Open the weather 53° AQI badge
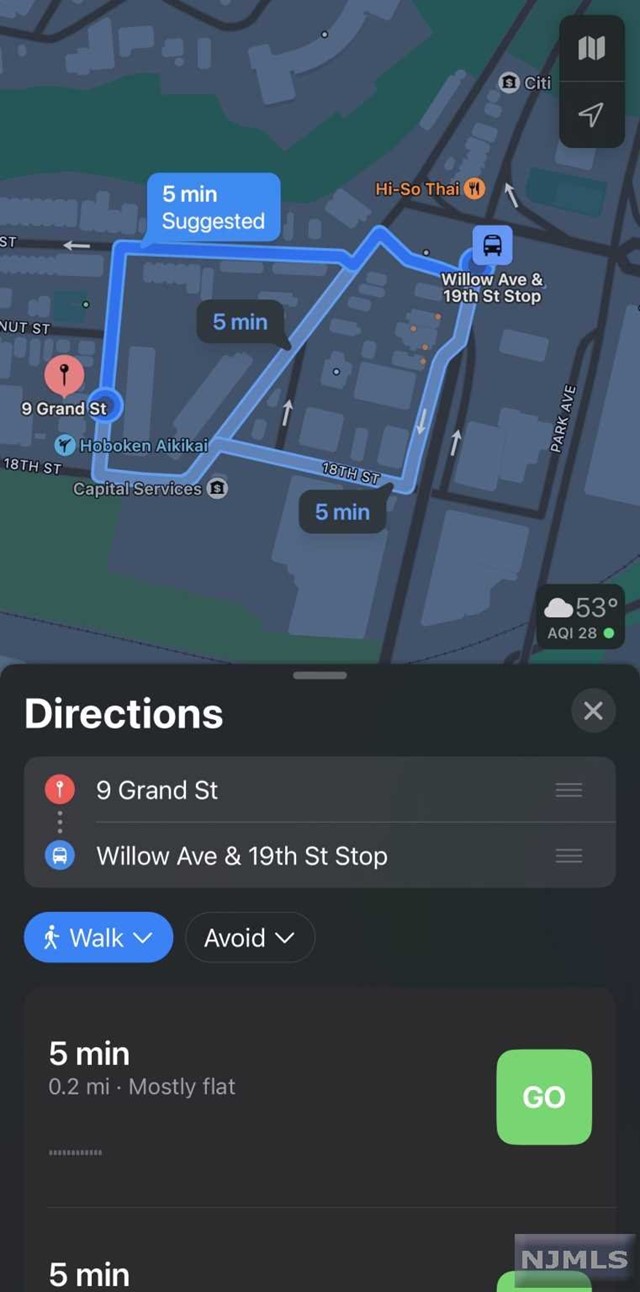The height and width of the screenshot is (1292, 640). [580, 618]
